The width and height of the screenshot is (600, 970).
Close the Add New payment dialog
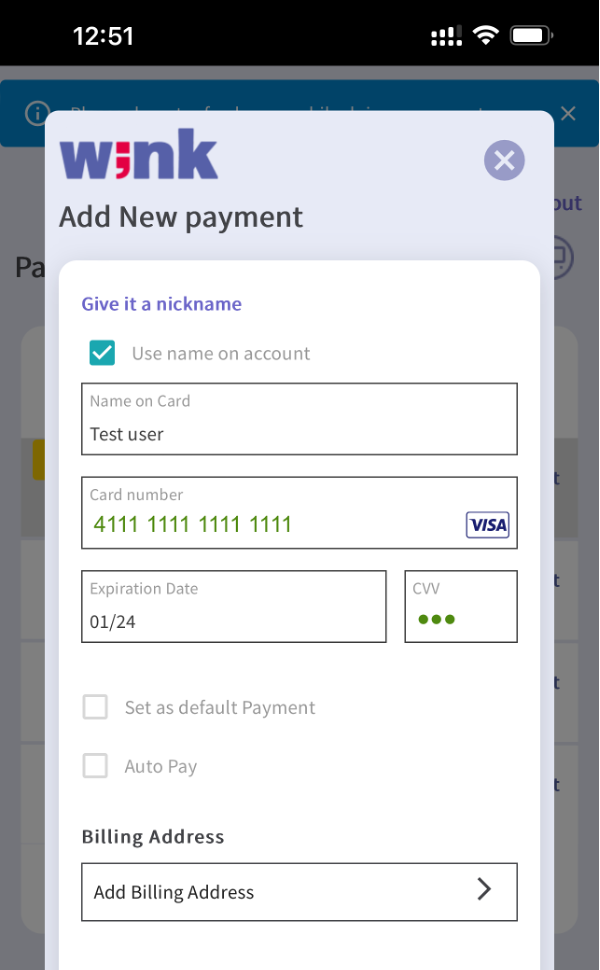504,160
